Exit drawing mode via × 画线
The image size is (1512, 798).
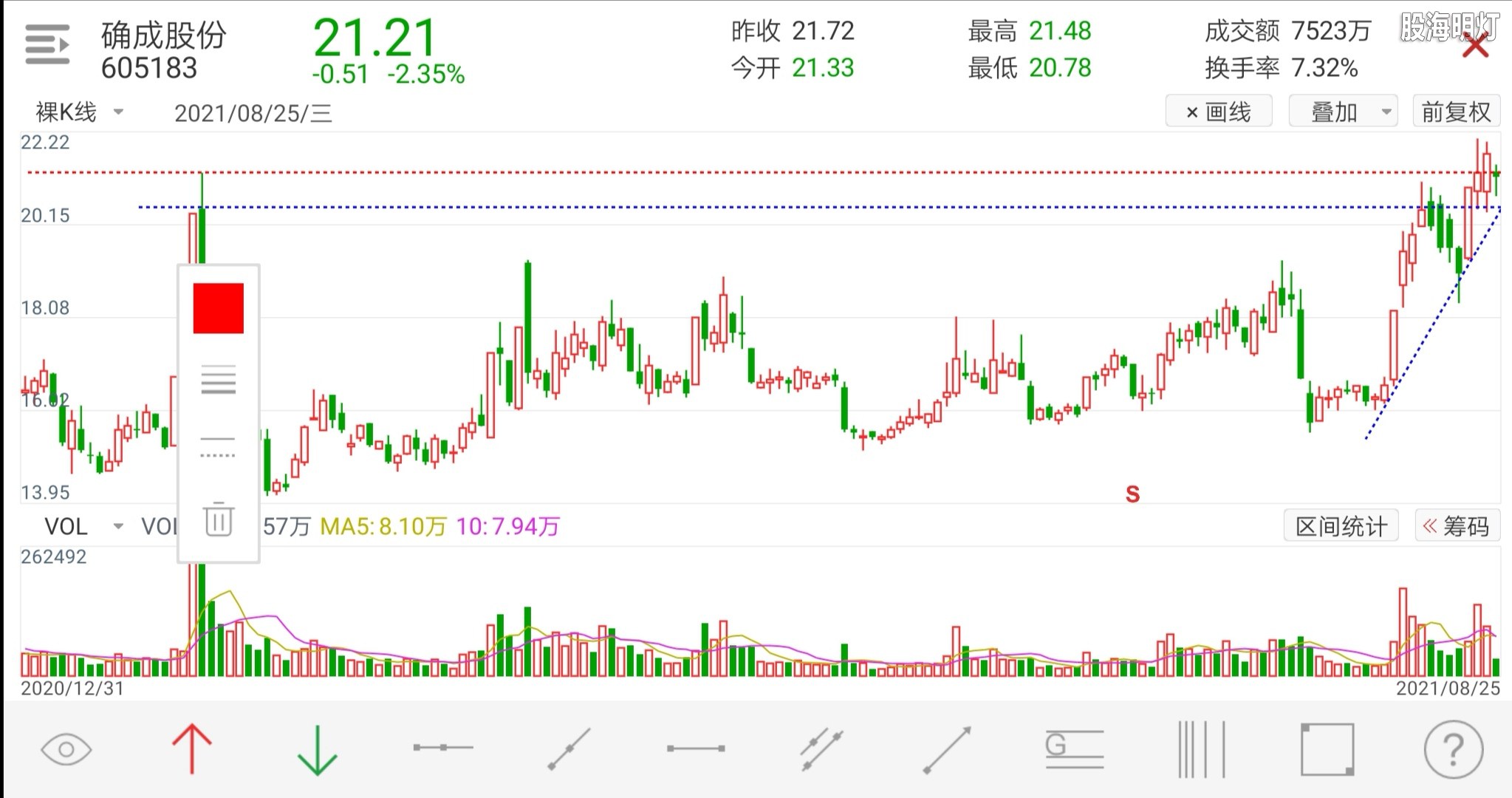(1218, 112)
